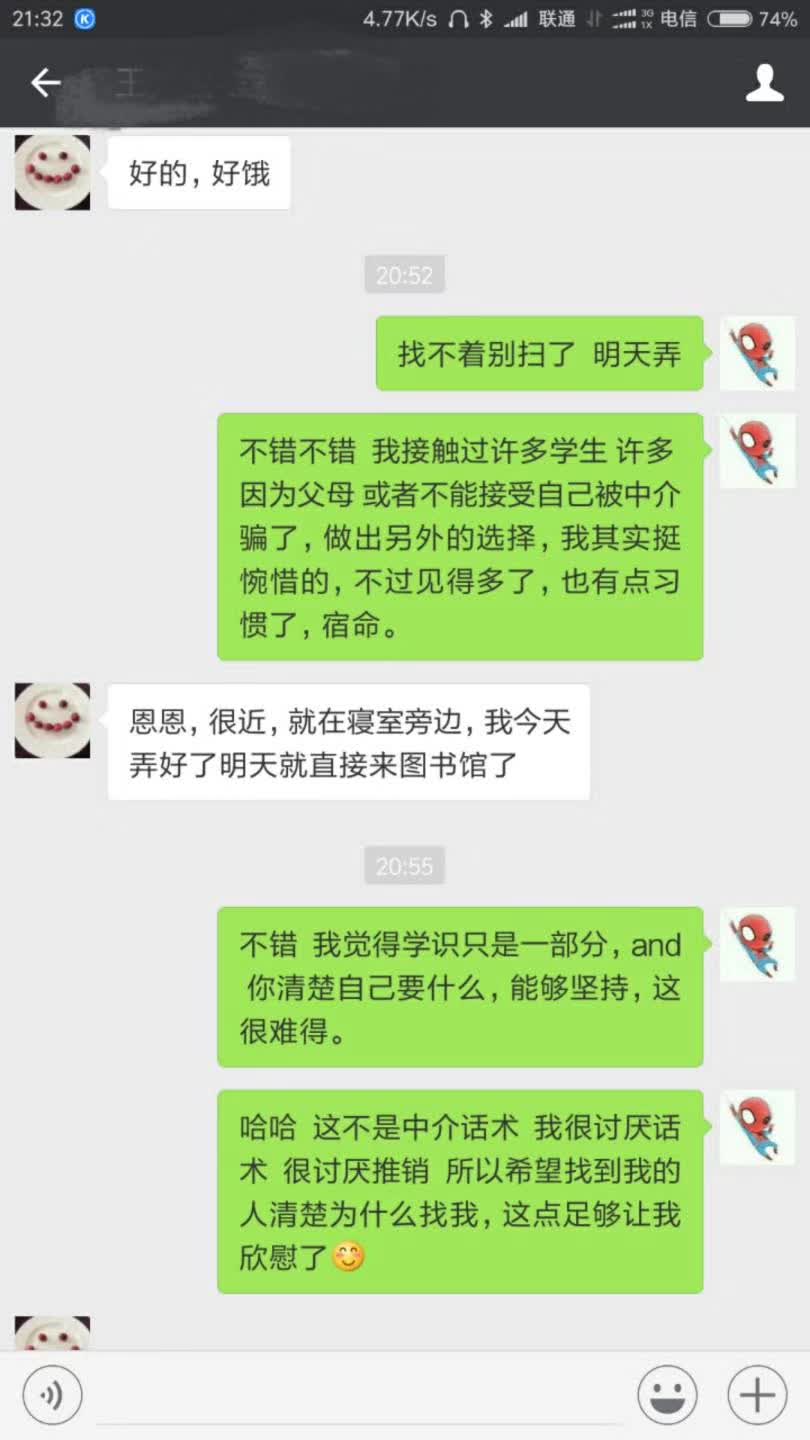Open chat info via the person icon
Image resolution: width=810 pixels, height=1440 pixels.
764,83
